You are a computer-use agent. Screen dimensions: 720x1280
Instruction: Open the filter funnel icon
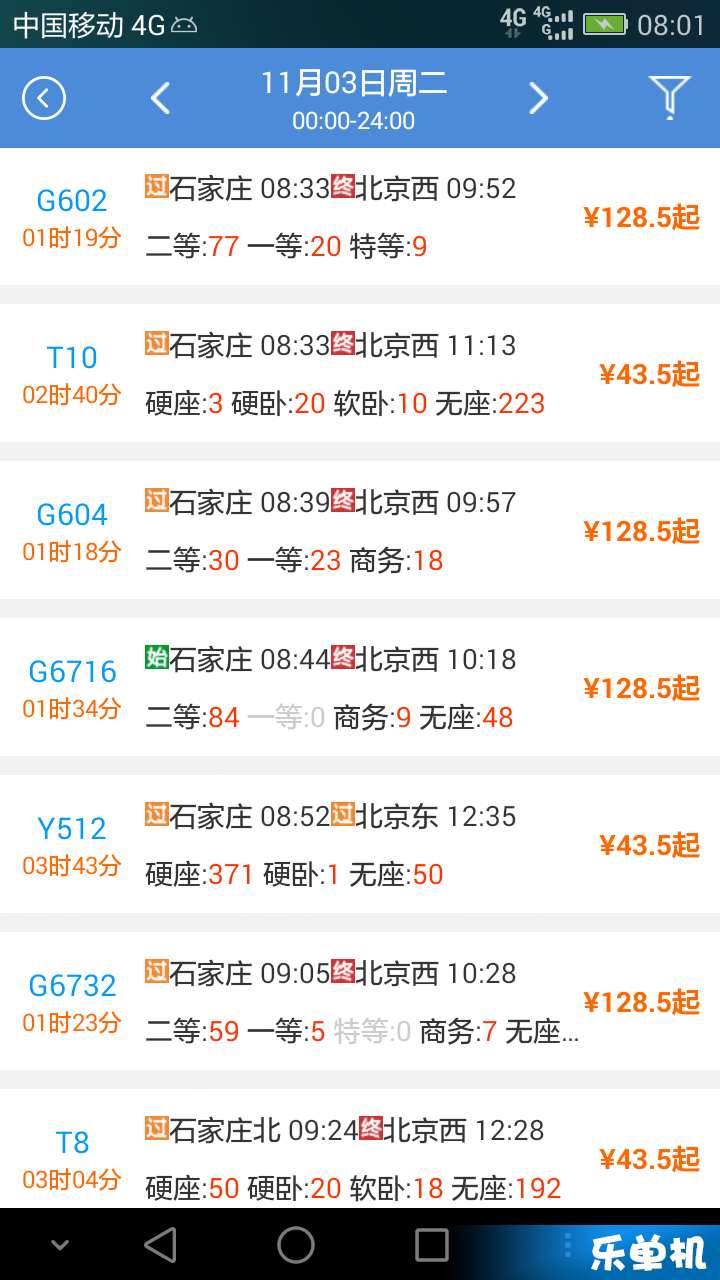670,98
